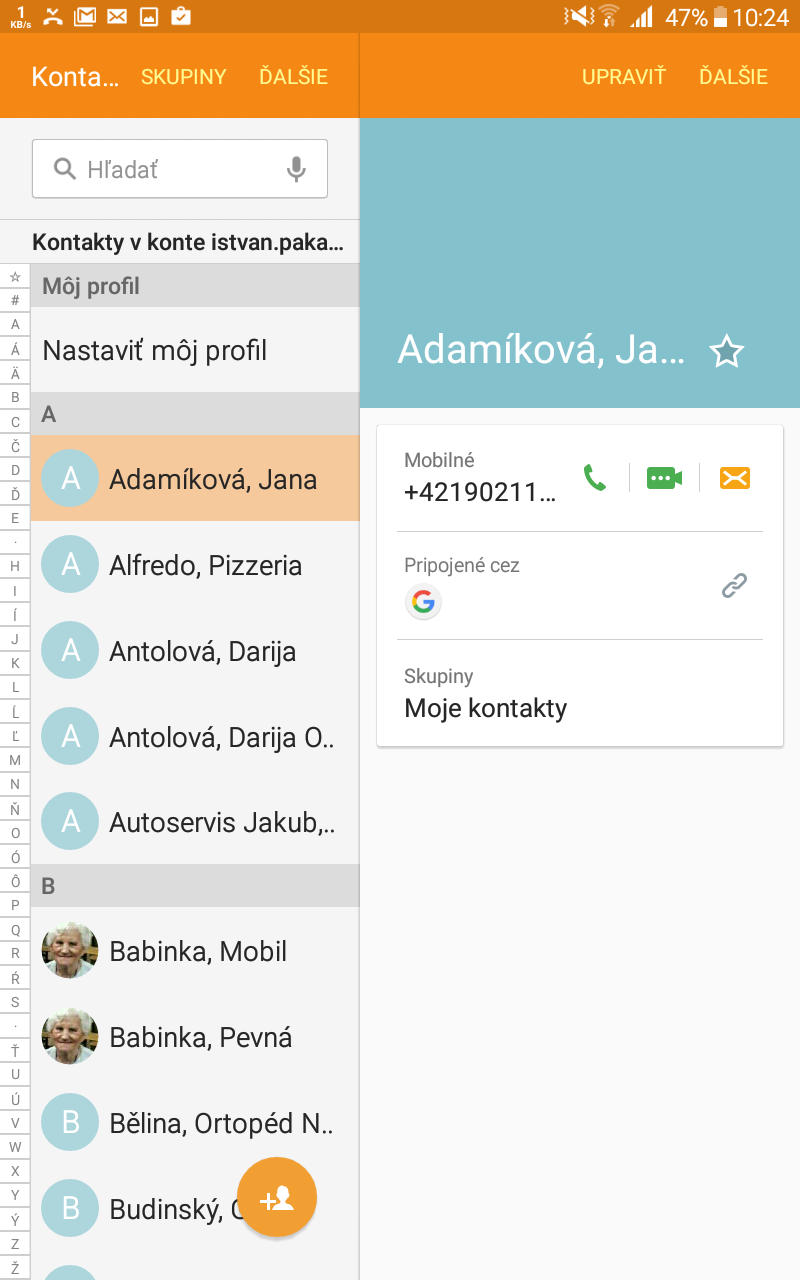Image resolution: width=800 pixels, height=1280 pixels.
Task: Open Skupiny Moje kontakty row
Action: pos(580,694)
